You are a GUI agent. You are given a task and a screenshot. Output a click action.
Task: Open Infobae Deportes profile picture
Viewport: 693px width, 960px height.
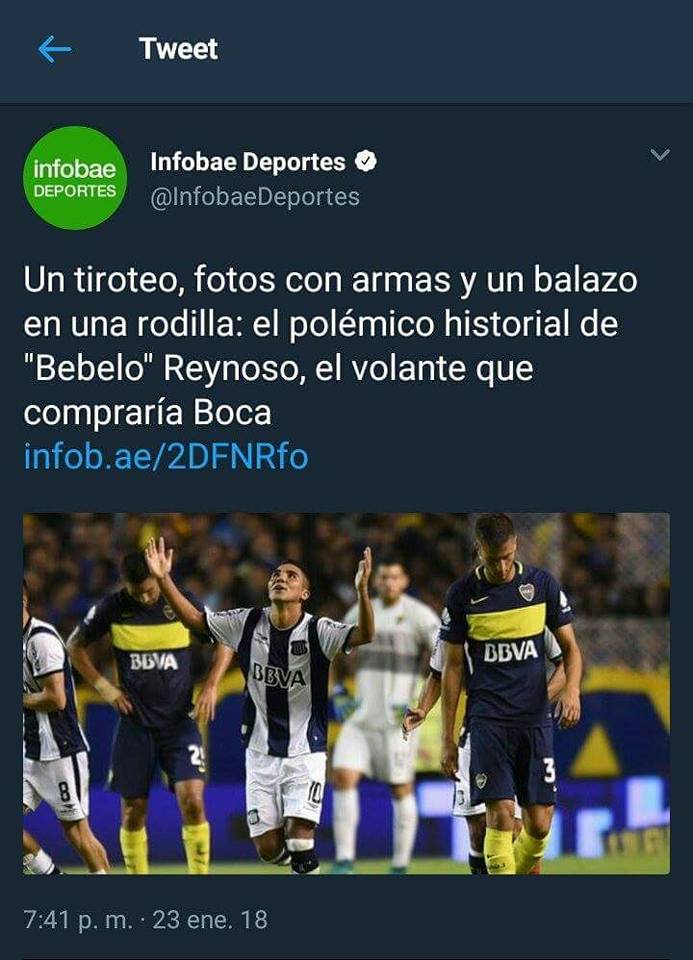(74, 178)
